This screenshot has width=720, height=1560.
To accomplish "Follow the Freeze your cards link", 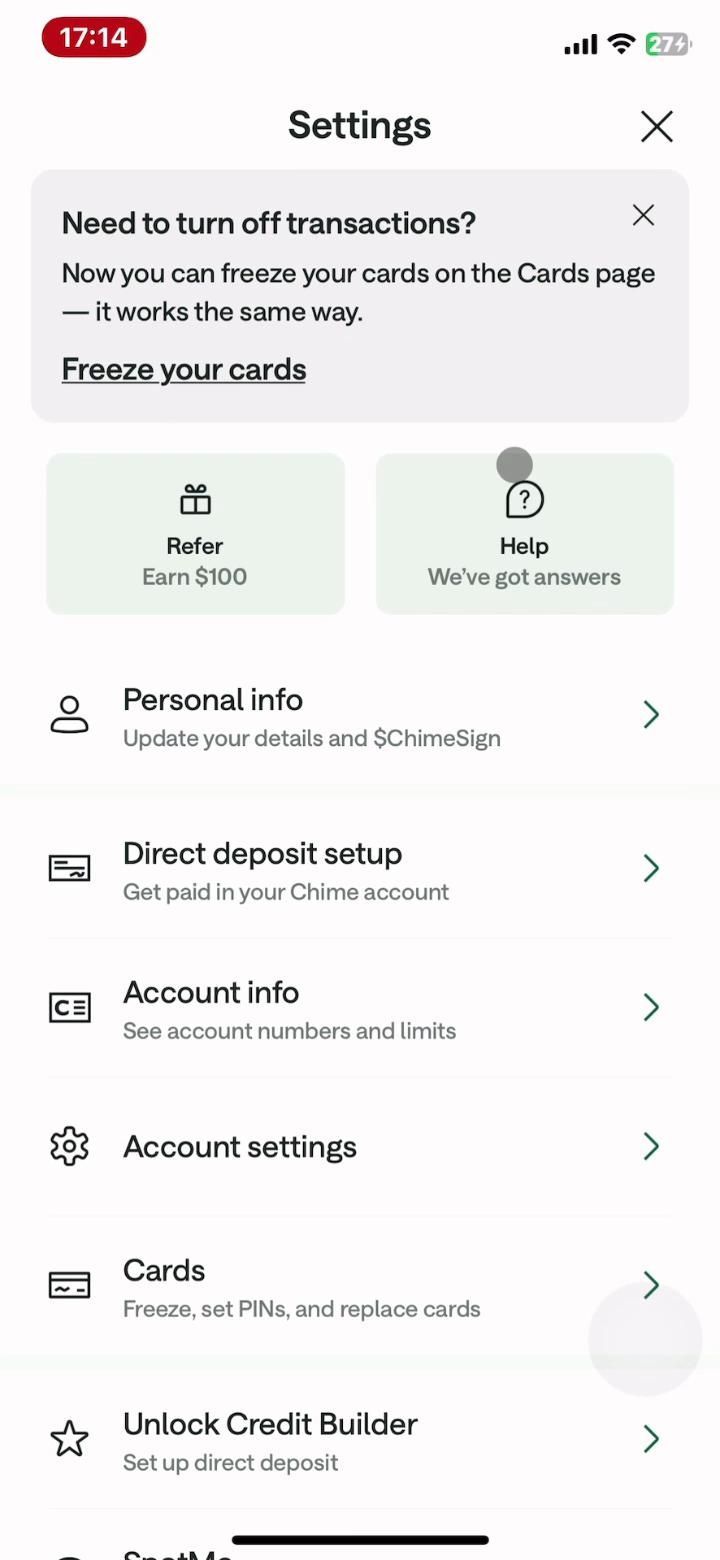I will 184,369.
